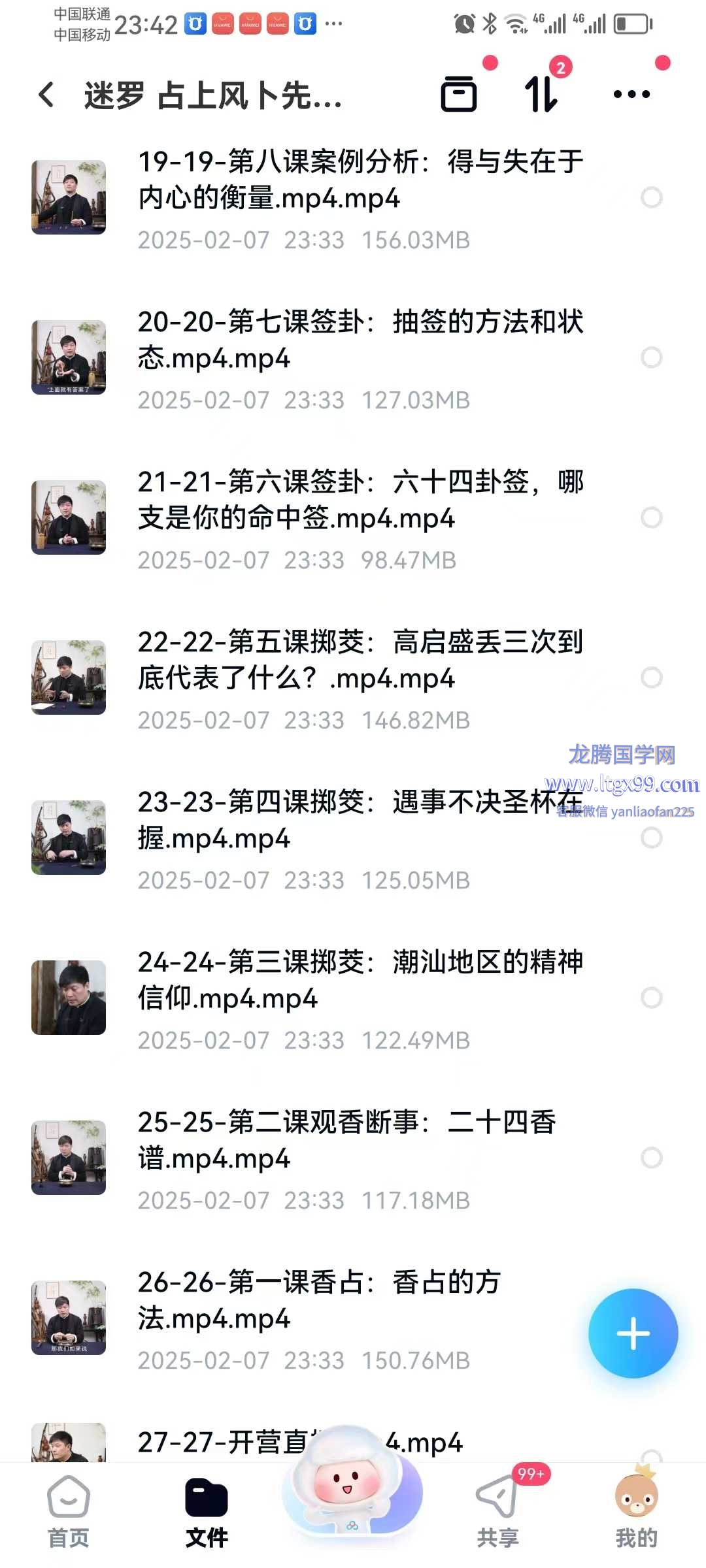Tick the circle for 25-25-第二课观香断事
Image resolution: width=706 pixels, height=1568 pixels.
pyautogui.click(x=652, y=1158)
